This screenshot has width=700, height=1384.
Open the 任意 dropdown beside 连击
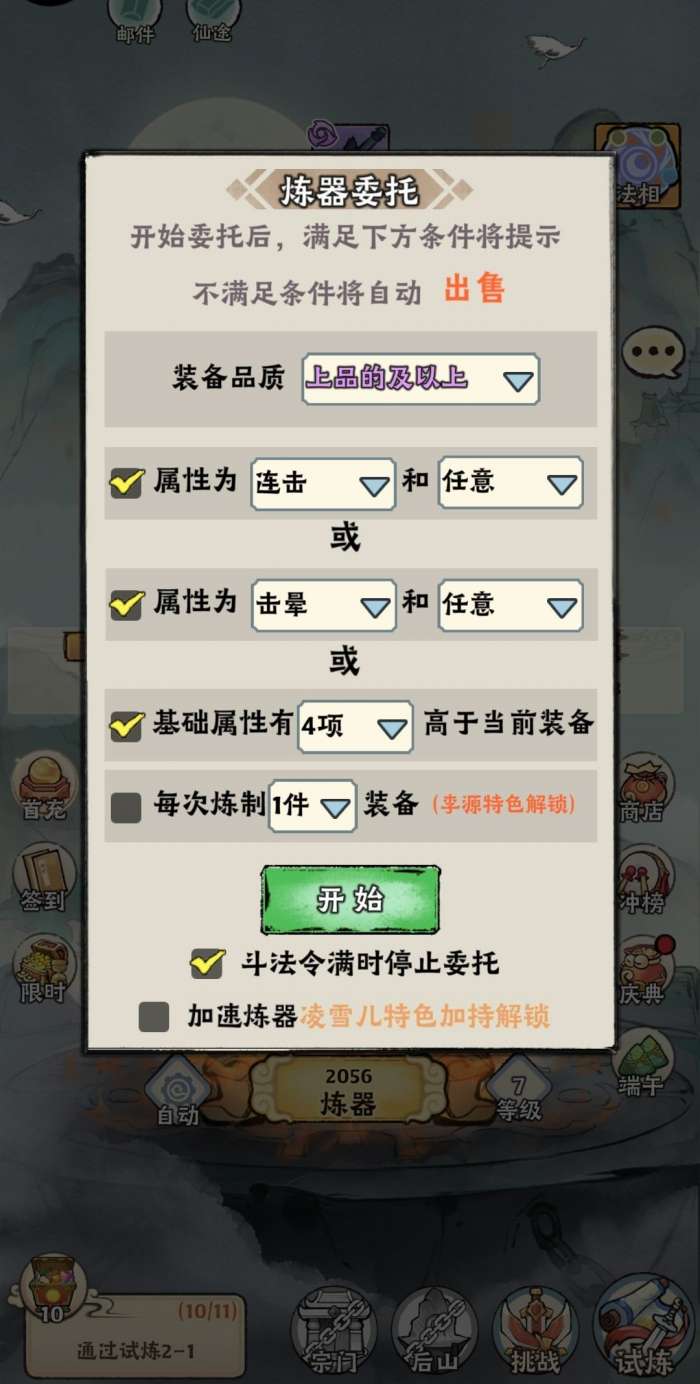coord(510,484)
